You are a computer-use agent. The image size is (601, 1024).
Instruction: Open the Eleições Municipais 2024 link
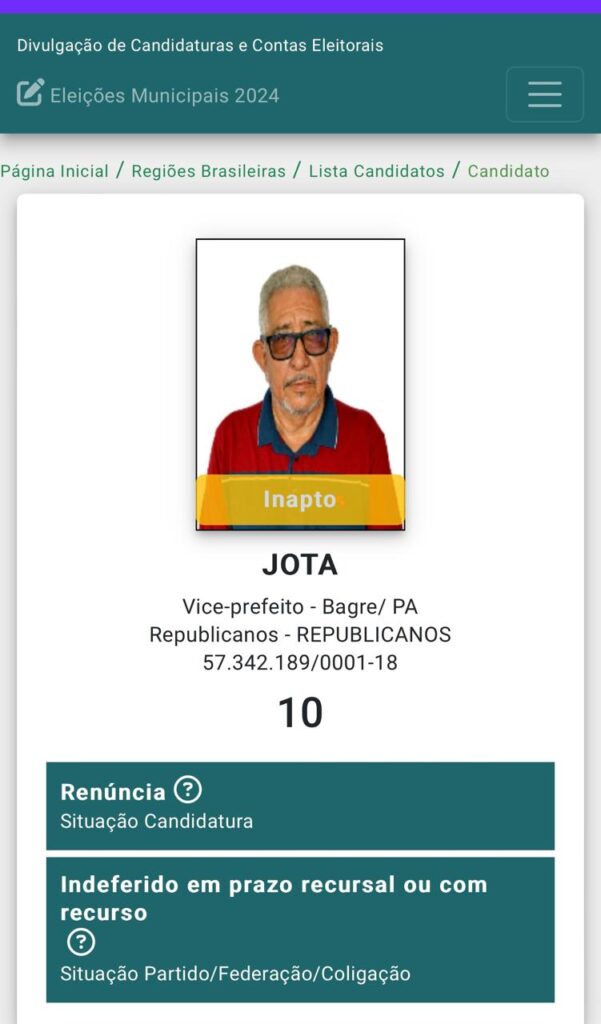[164, 96]
